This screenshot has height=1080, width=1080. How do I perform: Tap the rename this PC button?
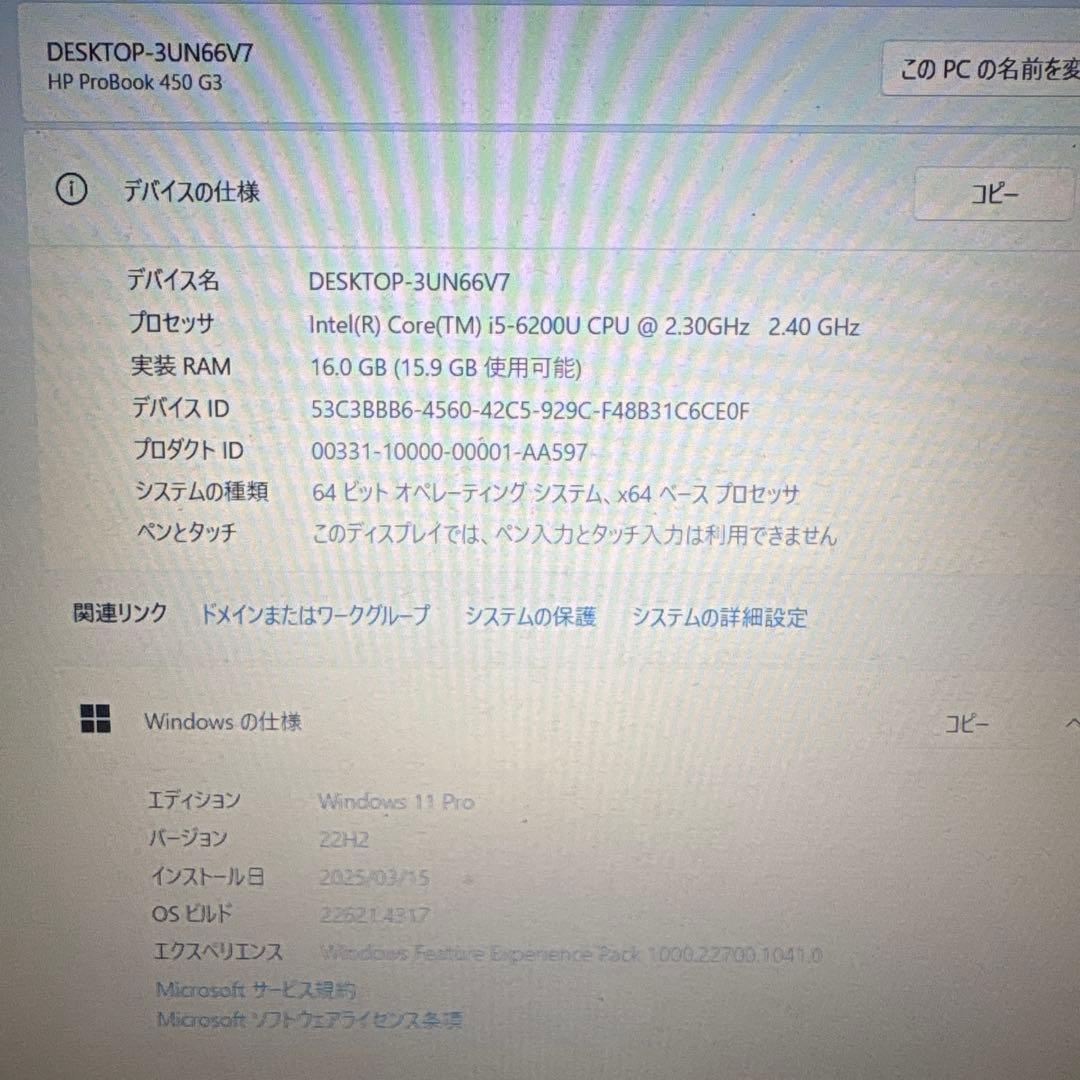coord(985,70)
